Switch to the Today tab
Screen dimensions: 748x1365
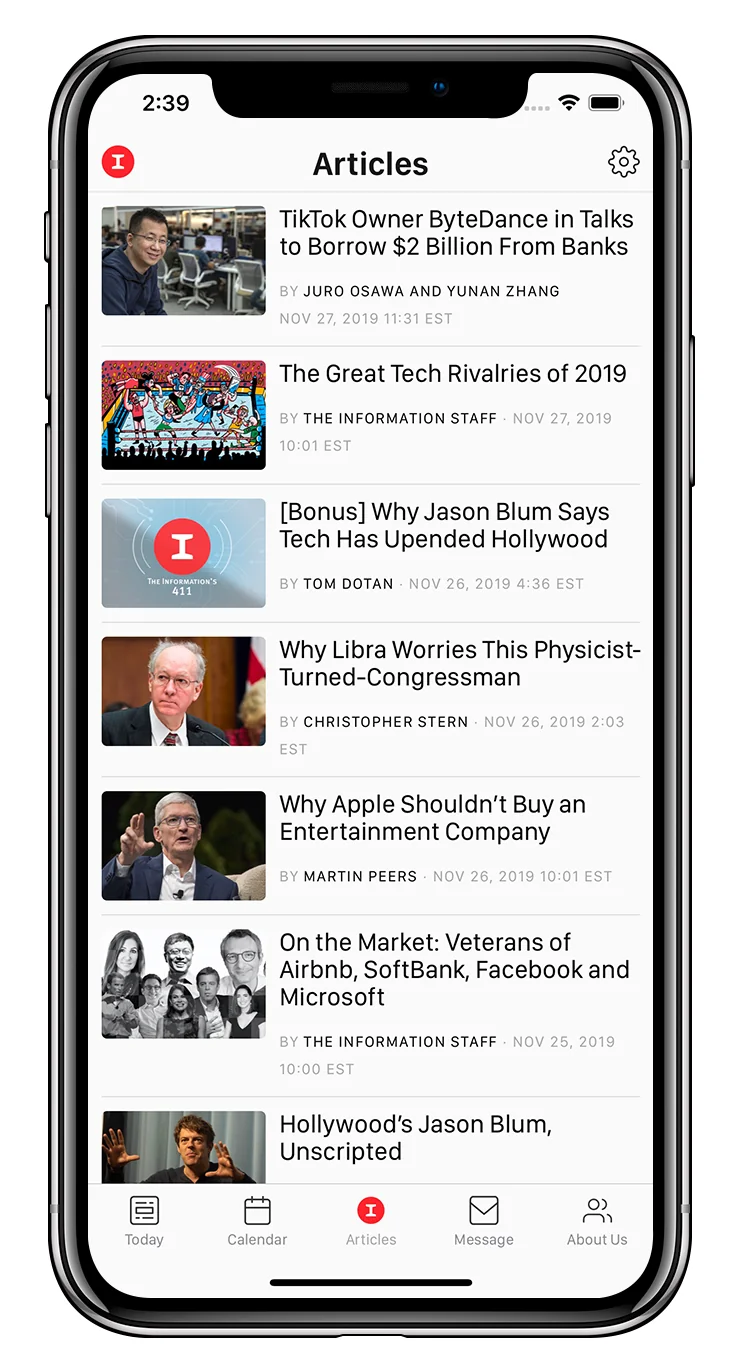pos(144,1222)
